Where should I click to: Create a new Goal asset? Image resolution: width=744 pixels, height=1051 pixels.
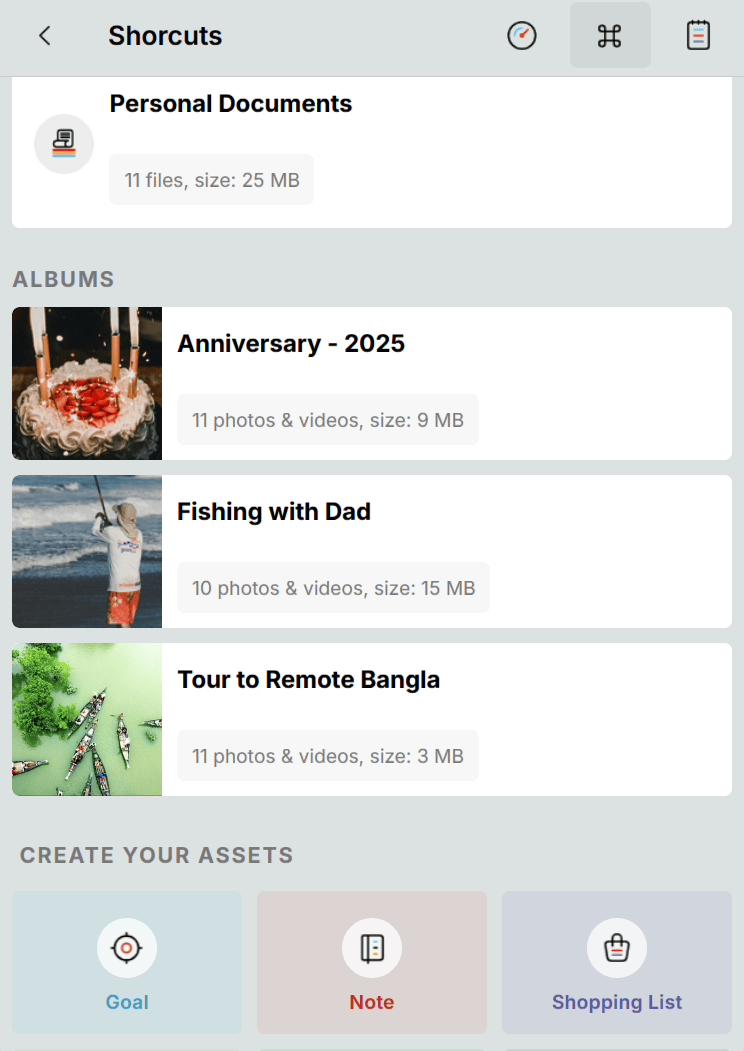pos(126,962)
